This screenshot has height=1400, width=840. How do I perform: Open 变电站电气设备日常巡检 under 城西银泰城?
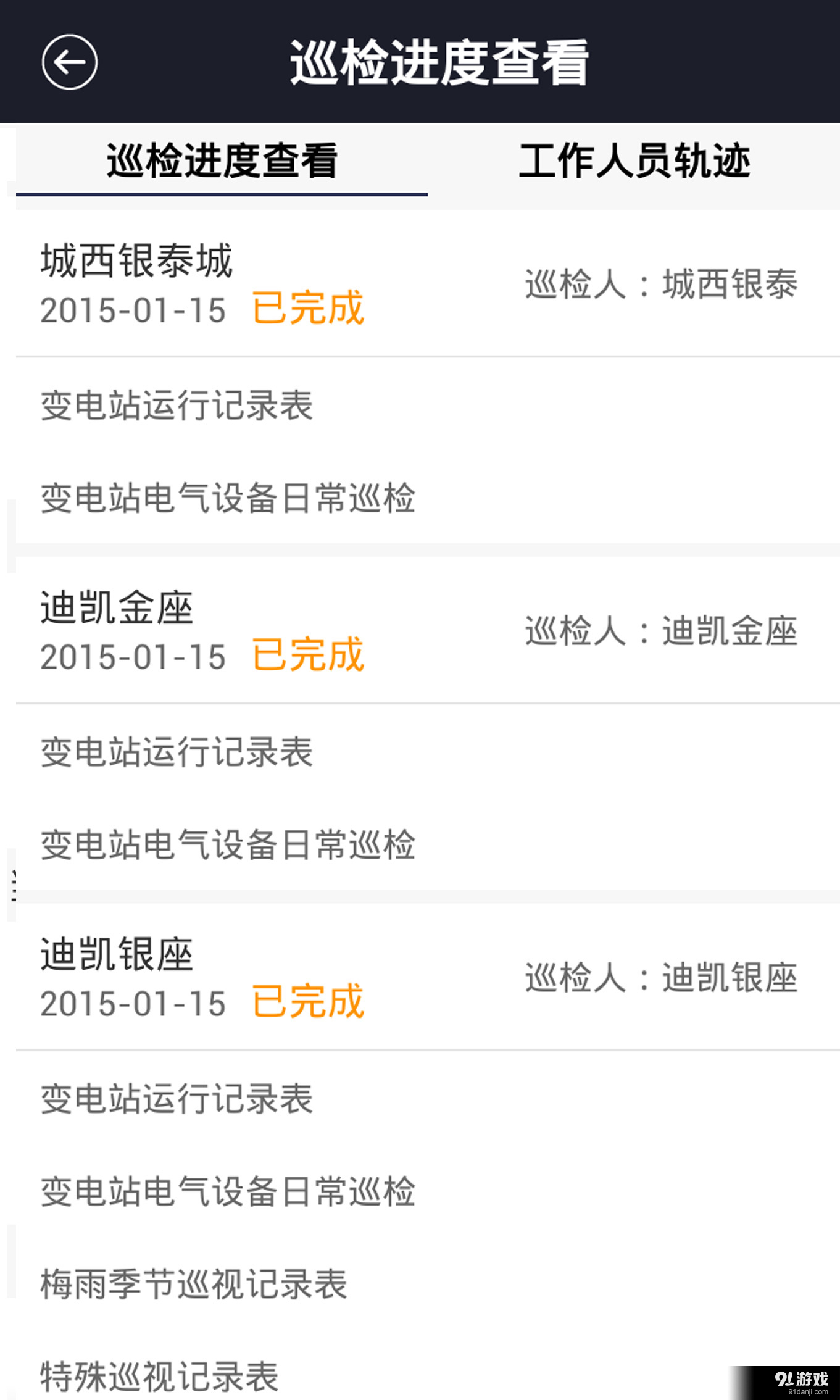(x=227, y=500)
